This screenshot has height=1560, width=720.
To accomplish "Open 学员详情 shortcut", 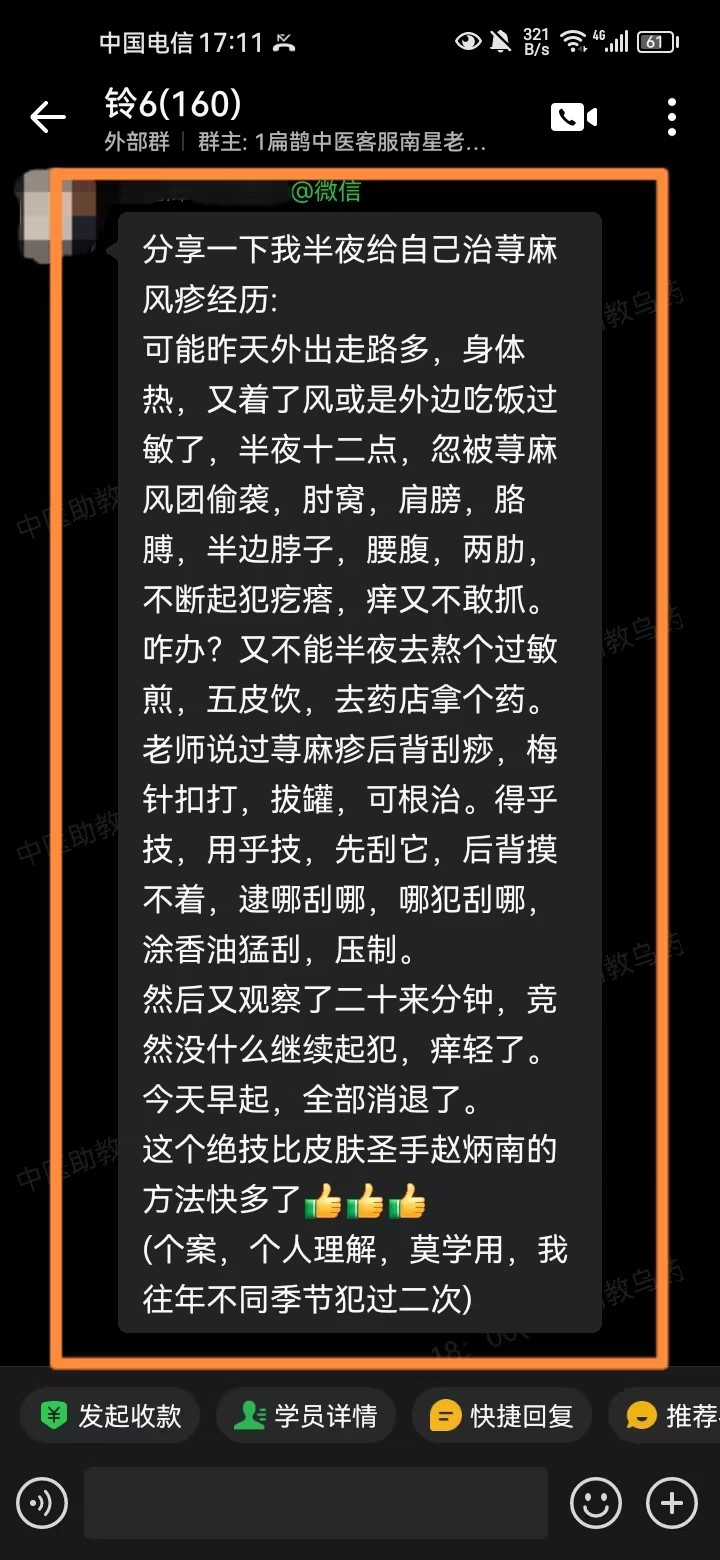I will click(x=306, y=1415).
